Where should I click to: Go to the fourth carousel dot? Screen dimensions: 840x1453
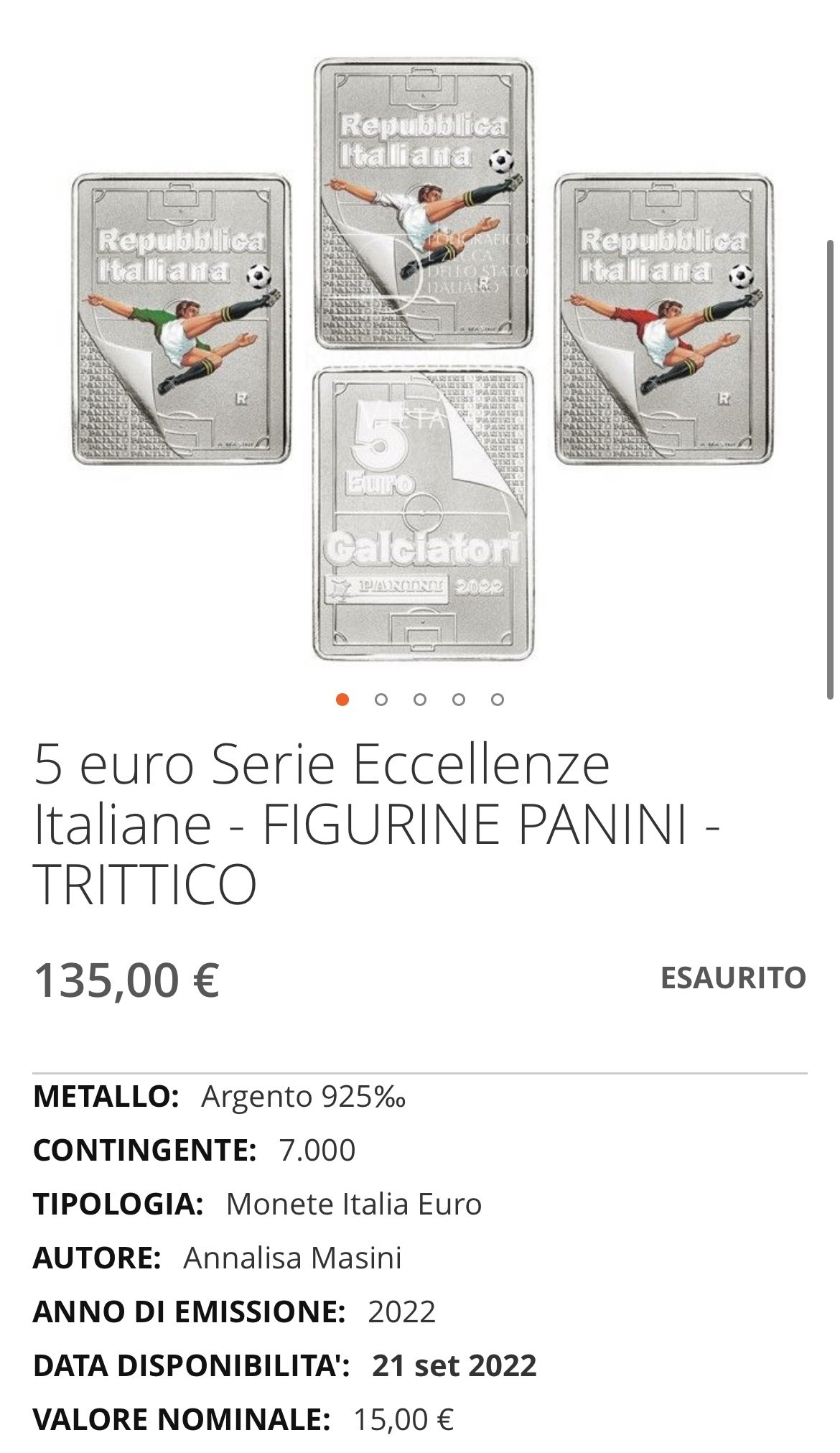coord(459,699)
